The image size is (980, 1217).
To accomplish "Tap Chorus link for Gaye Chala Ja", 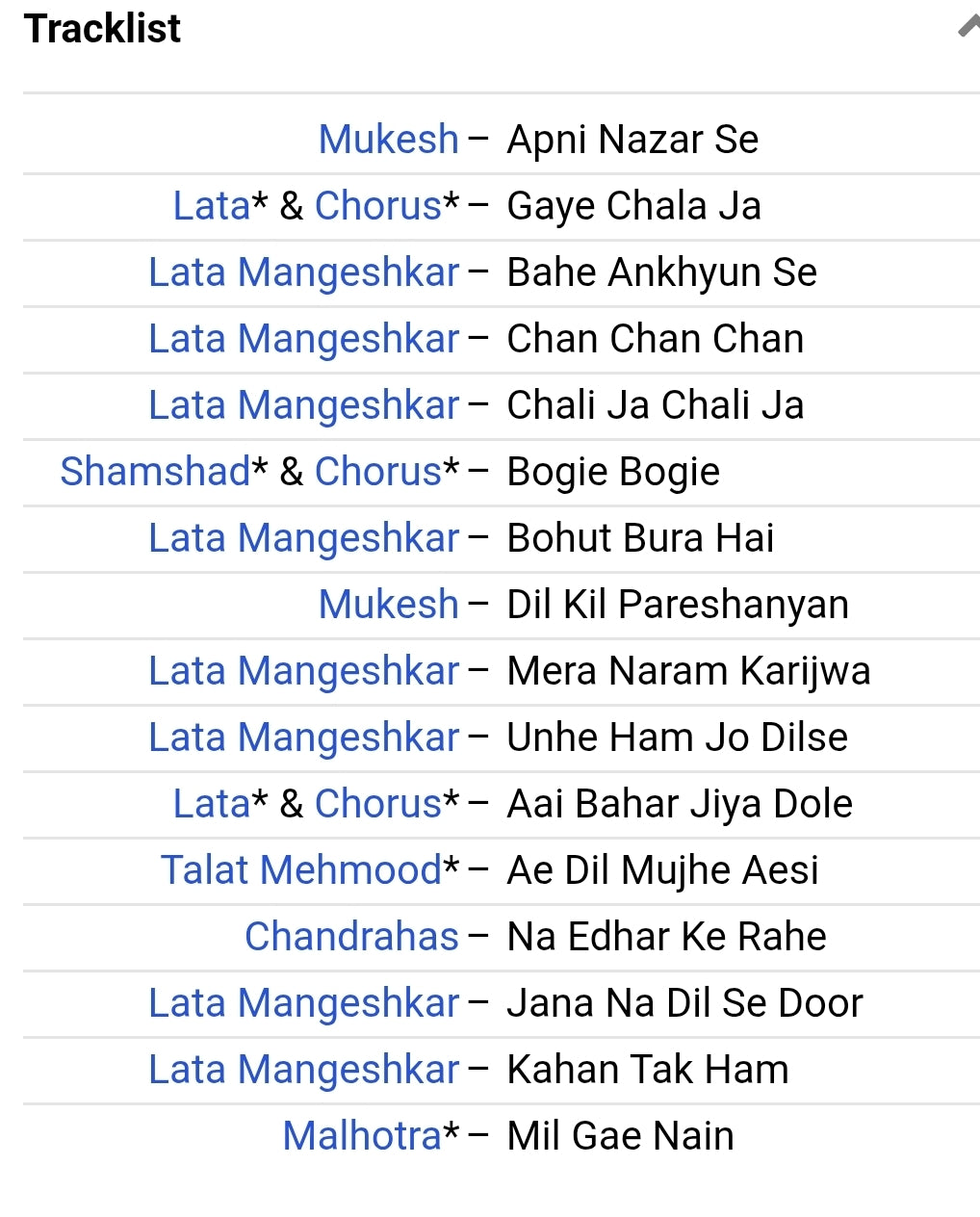I will 377,206.
